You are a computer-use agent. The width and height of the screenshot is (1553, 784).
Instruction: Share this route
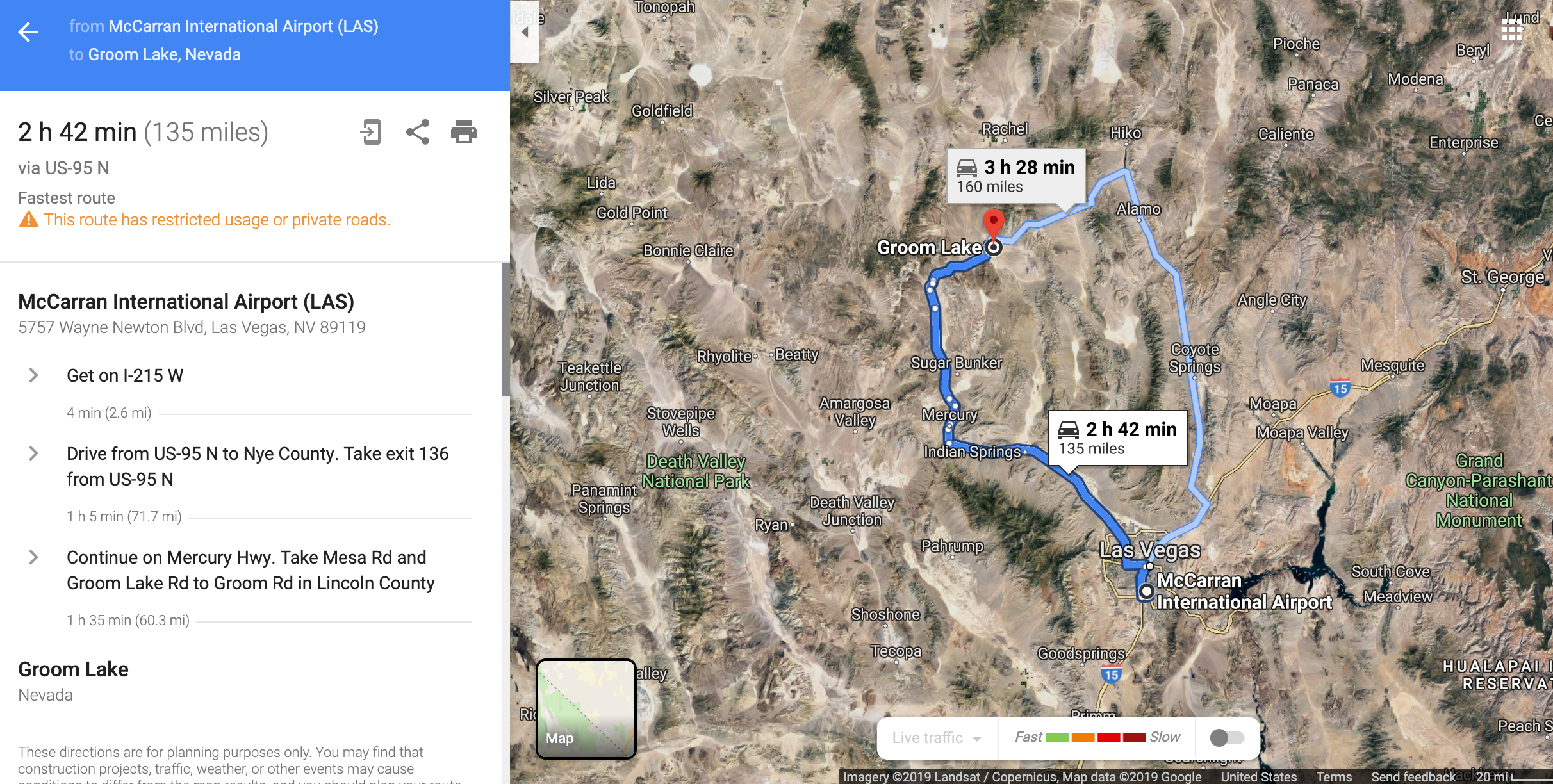coord(418,132)
